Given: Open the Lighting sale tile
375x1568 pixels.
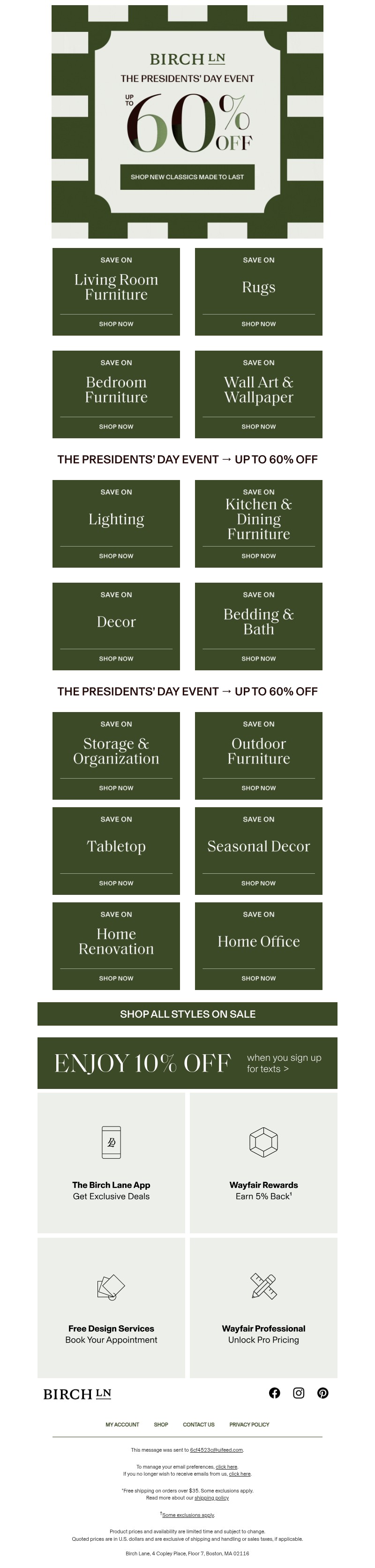Looking at the screenshot, I should point(116,524).
